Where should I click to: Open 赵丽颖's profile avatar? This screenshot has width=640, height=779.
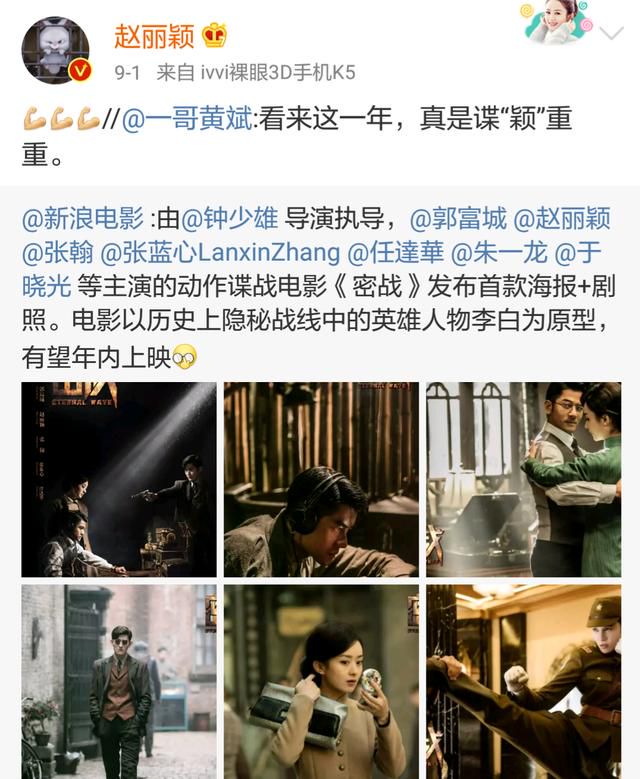pyautogui.click(x=55, y=50)
